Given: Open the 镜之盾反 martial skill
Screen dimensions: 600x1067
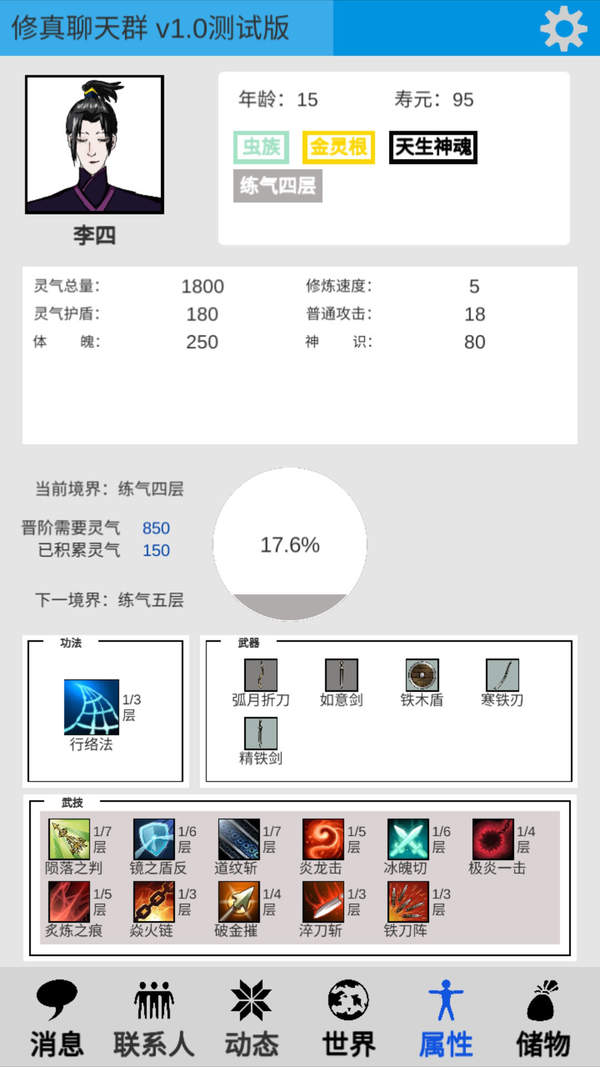Looking at the screenshot, I should point(154,840).
